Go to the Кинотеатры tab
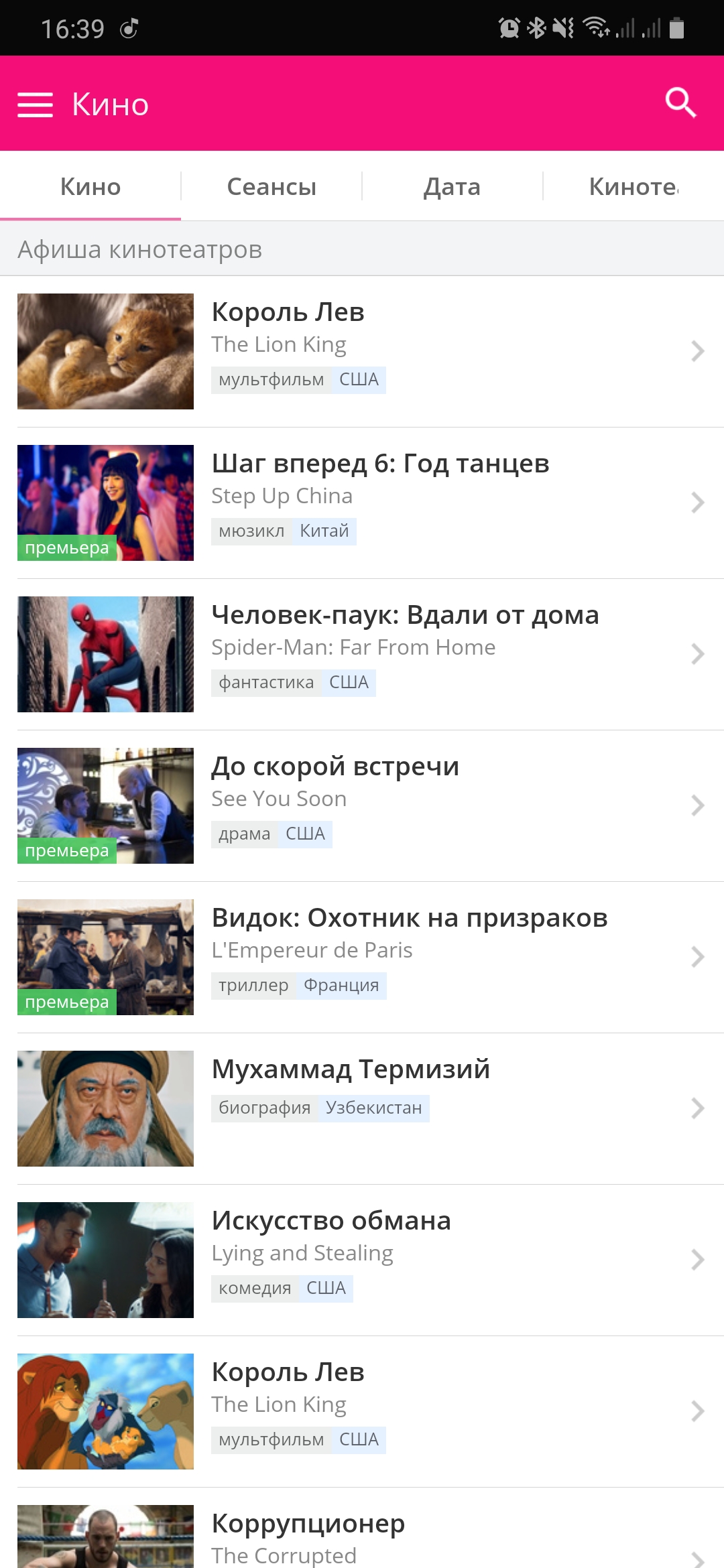724x1568 pixels. (x=633, y=187)
